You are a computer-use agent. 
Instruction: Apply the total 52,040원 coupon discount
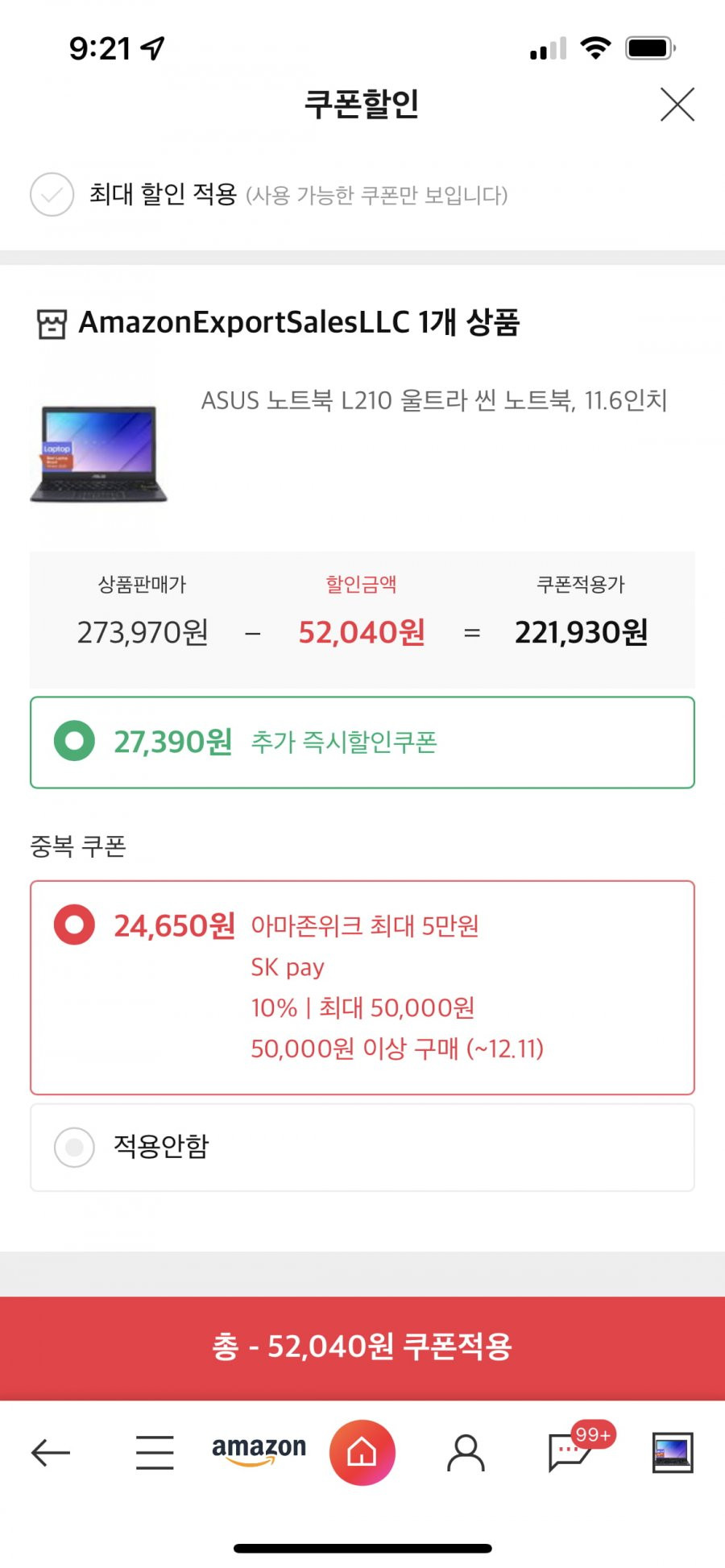click(362, 1347)
